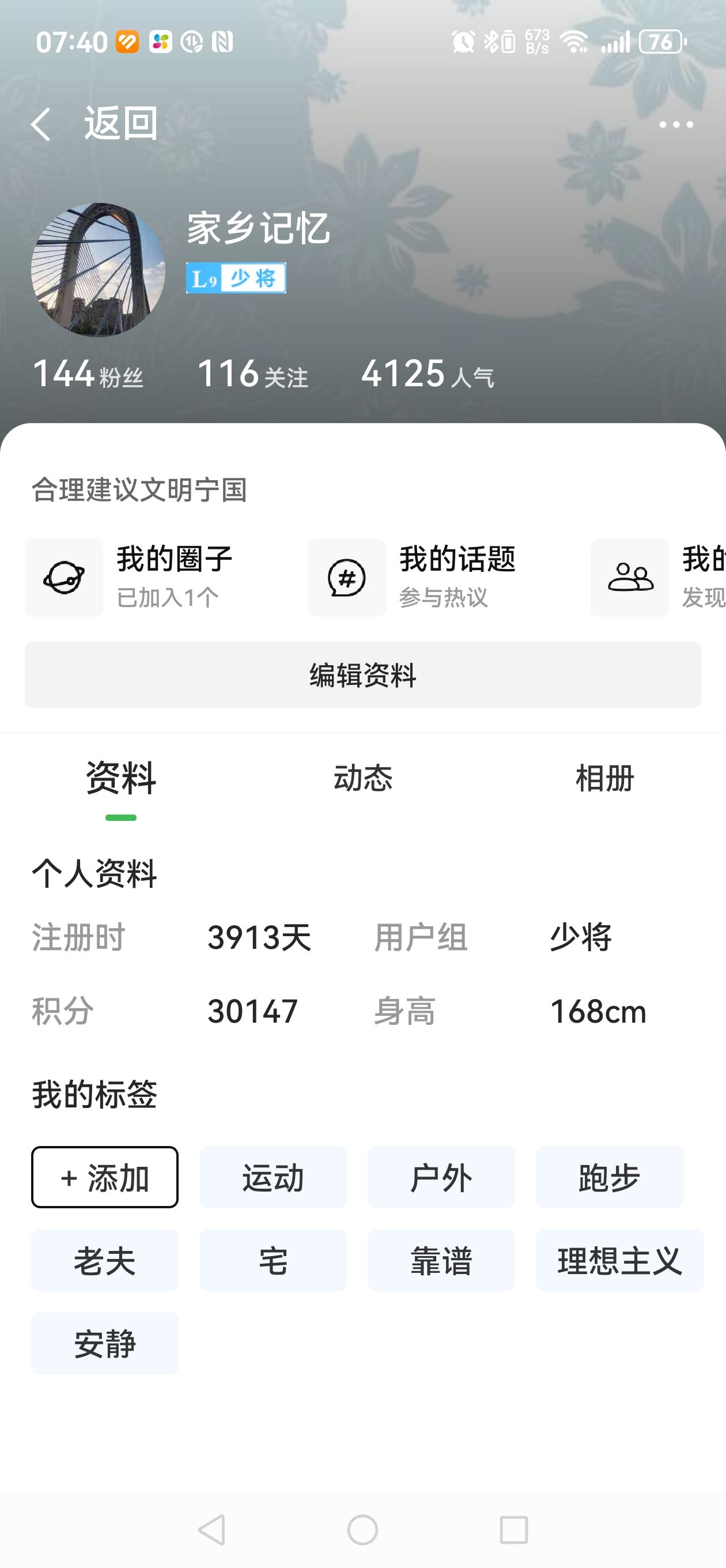The width and height of the screenshot is (726, 1568).
Task: Add a new tag with + 添加
Action: pyautogui.click(x=105, y=1177)
